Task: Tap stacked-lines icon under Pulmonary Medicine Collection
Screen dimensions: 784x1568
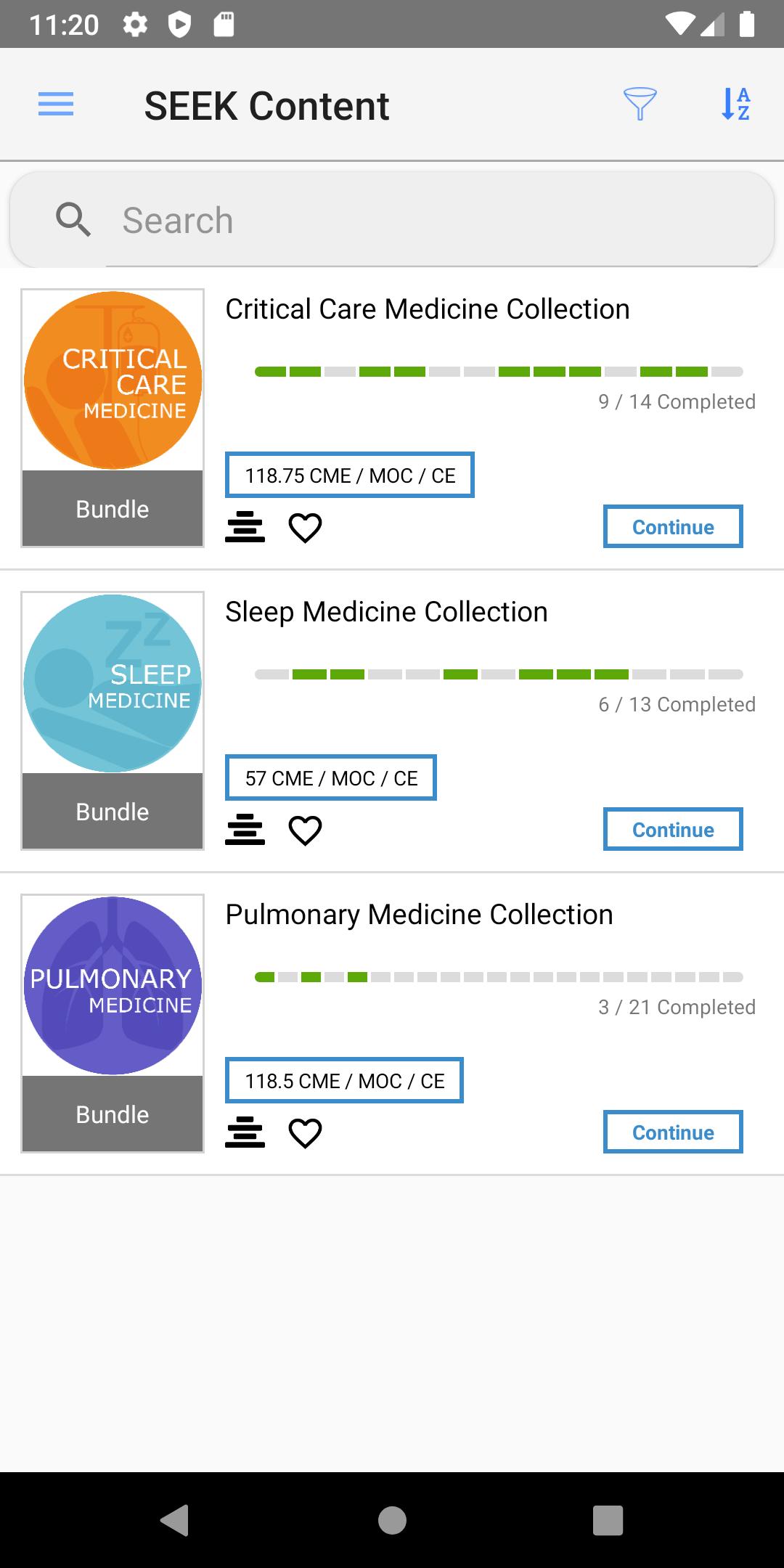Action: (x=245, y=1133)
